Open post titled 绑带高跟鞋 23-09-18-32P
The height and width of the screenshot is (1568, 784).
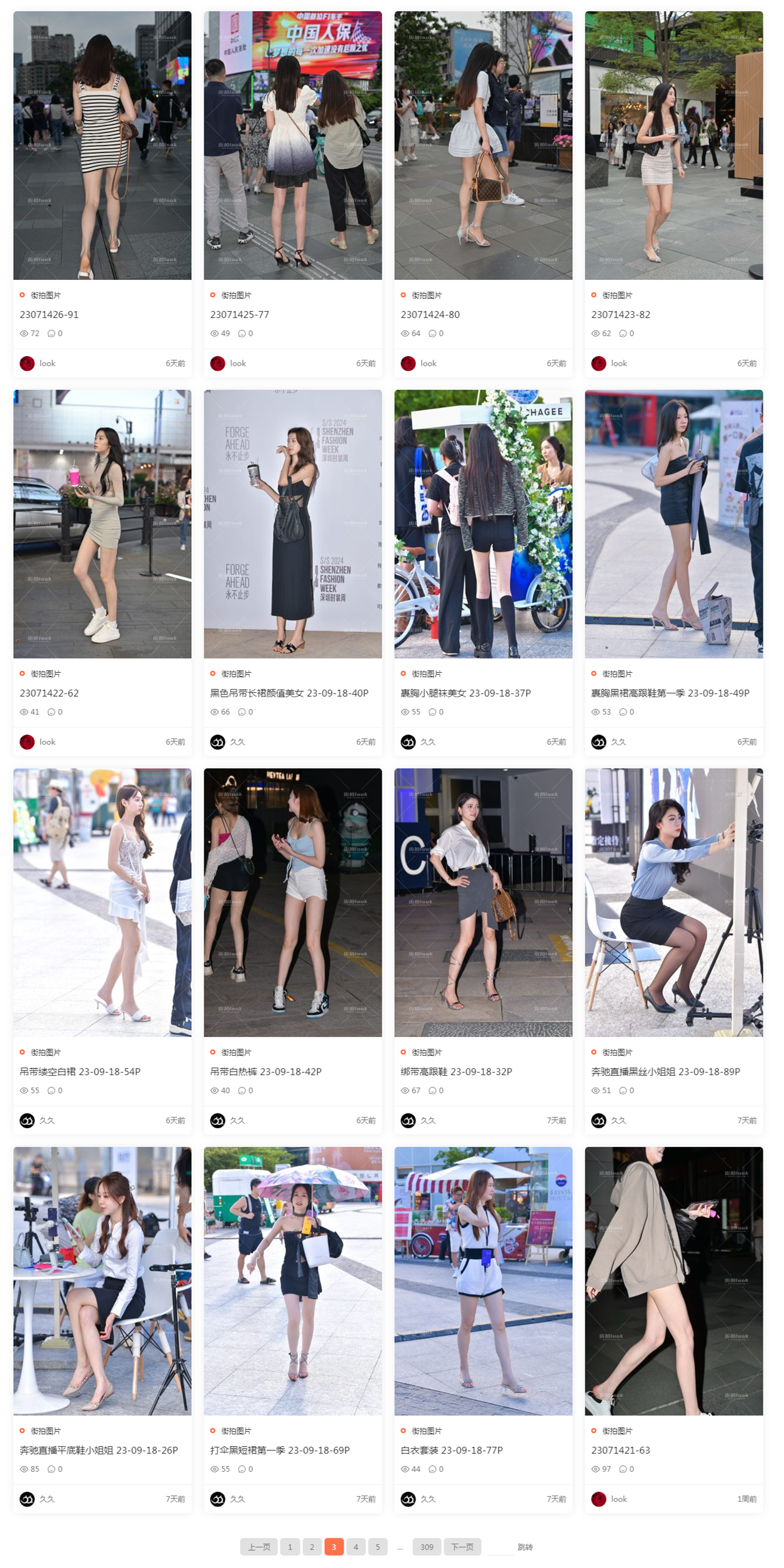coord(456,1072)
